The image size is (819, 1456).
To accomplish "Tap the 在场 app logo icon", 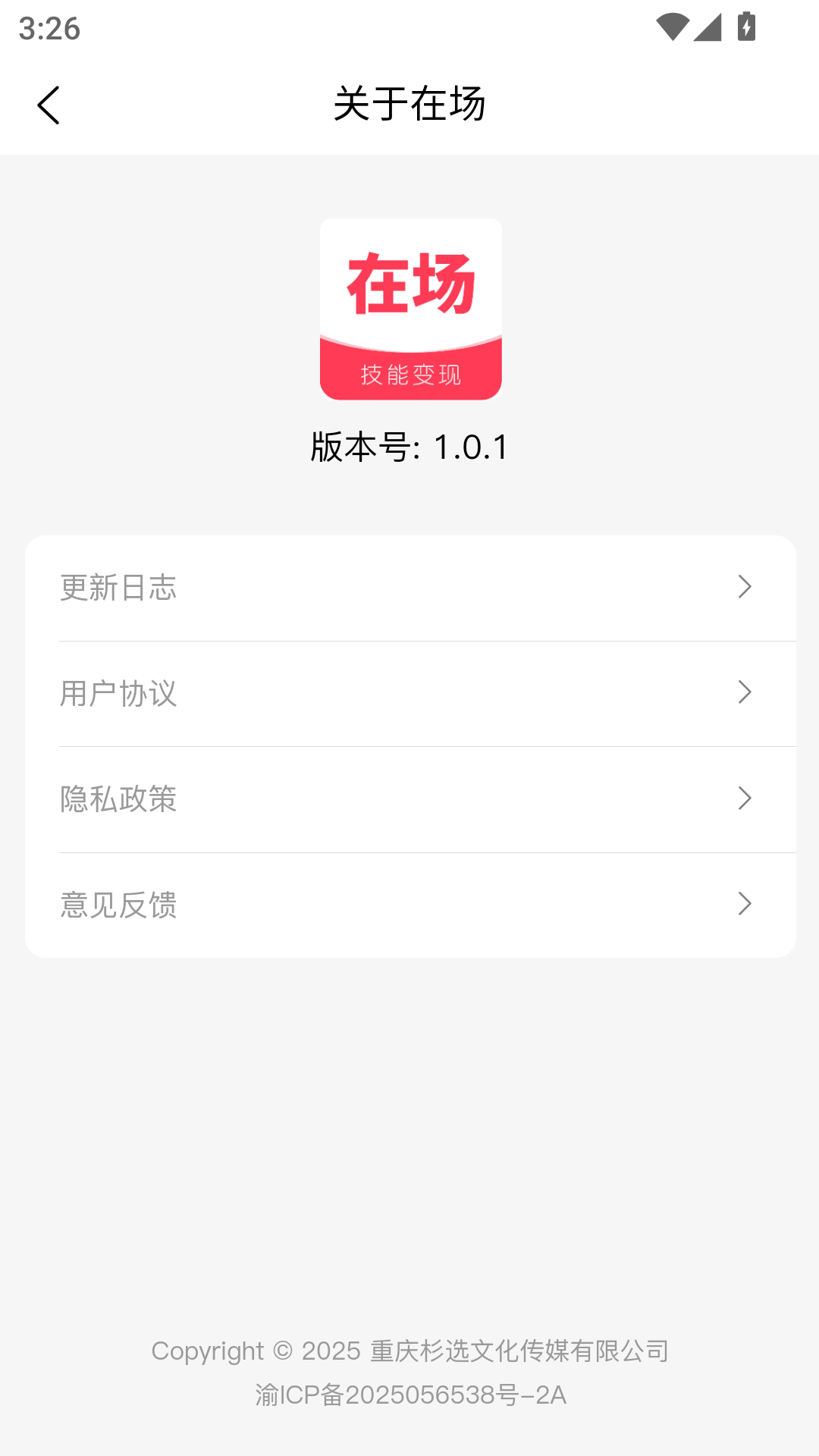I will click(410, 307).
